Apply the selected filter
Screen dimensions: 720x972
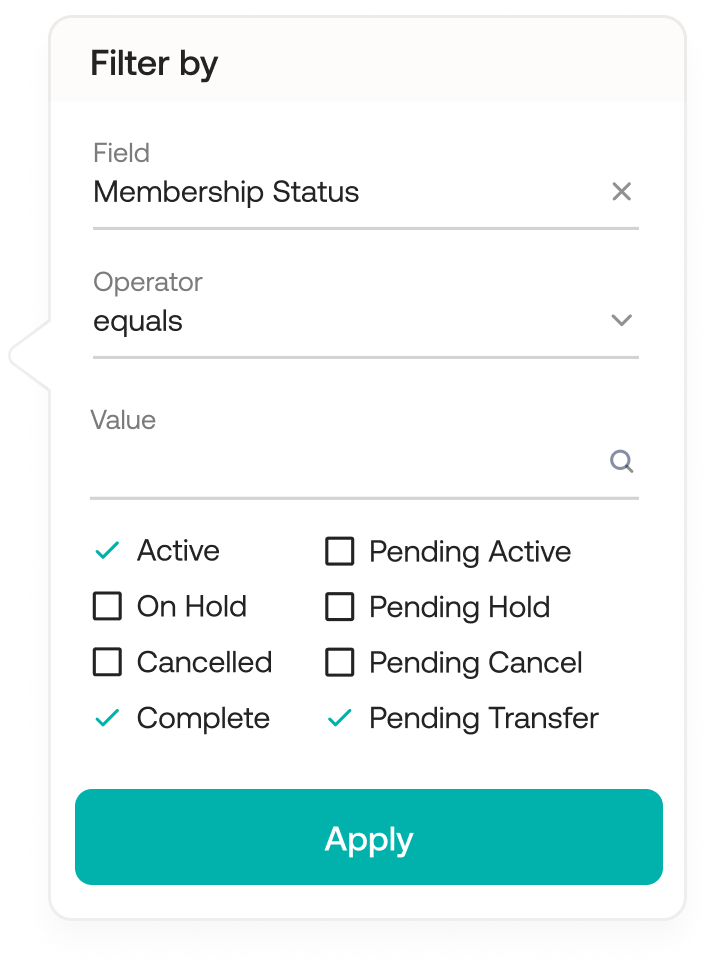pyautogui.click(x=369, y=837)
